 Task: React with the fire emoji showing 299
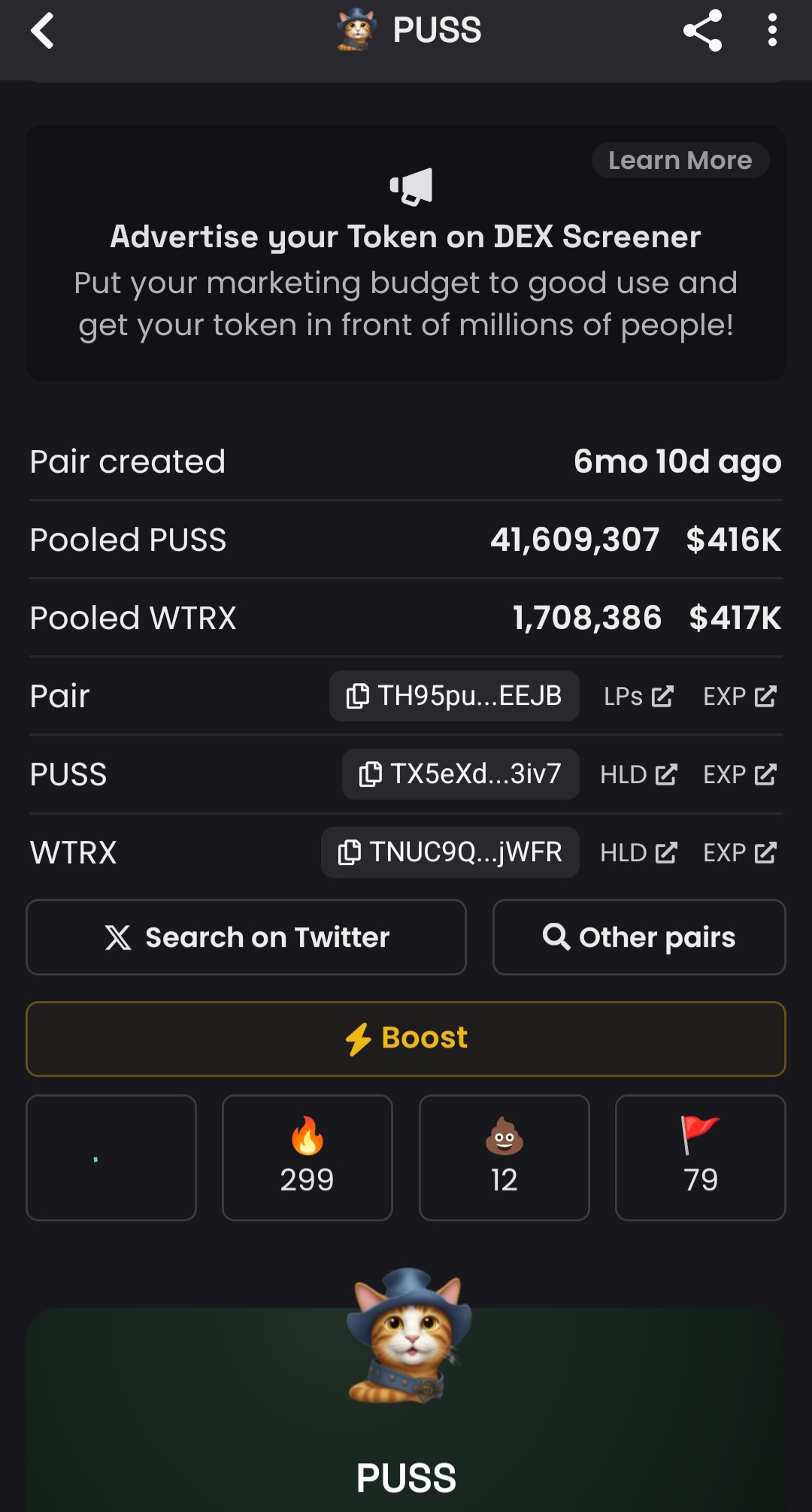(x=308, y=1157)
